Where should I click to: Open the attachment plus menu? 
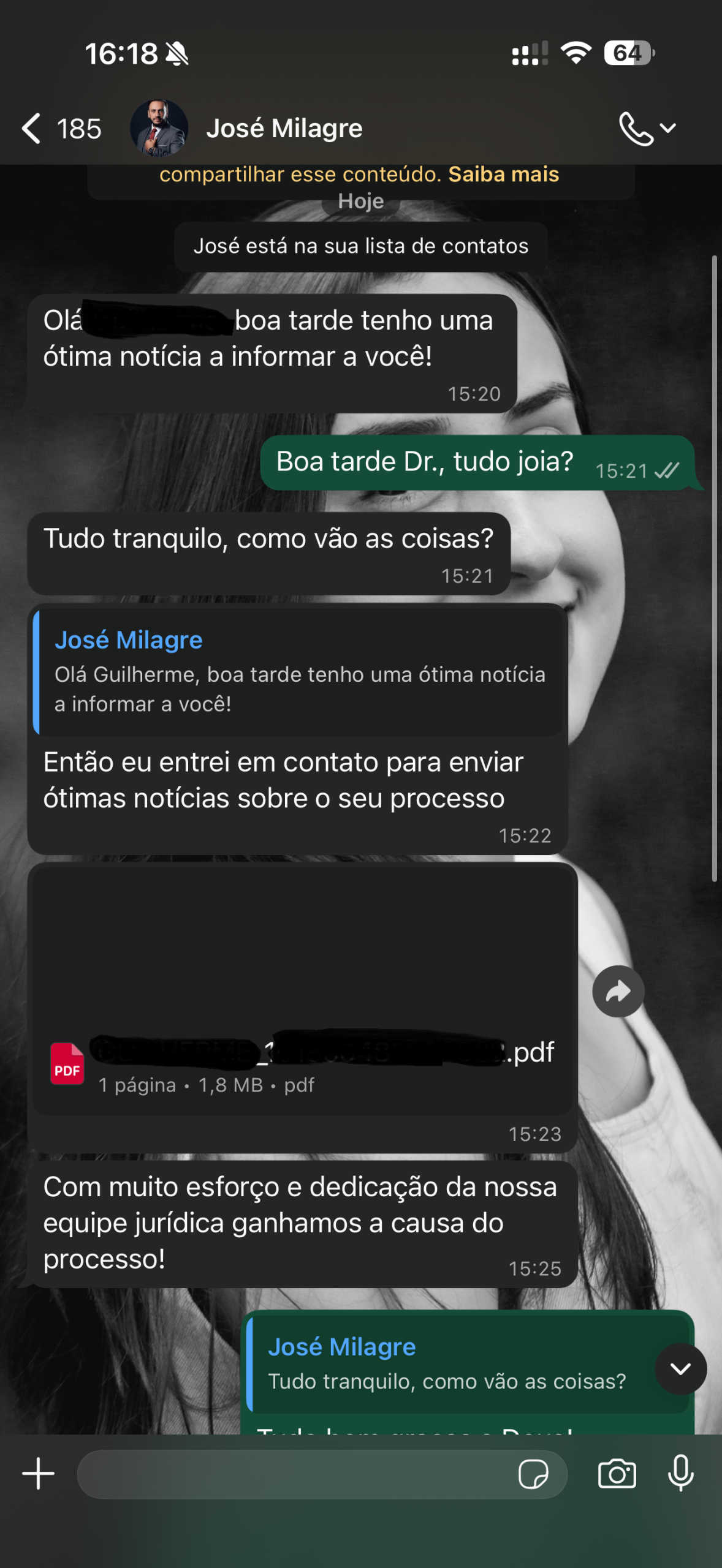tap(39, 1473)
